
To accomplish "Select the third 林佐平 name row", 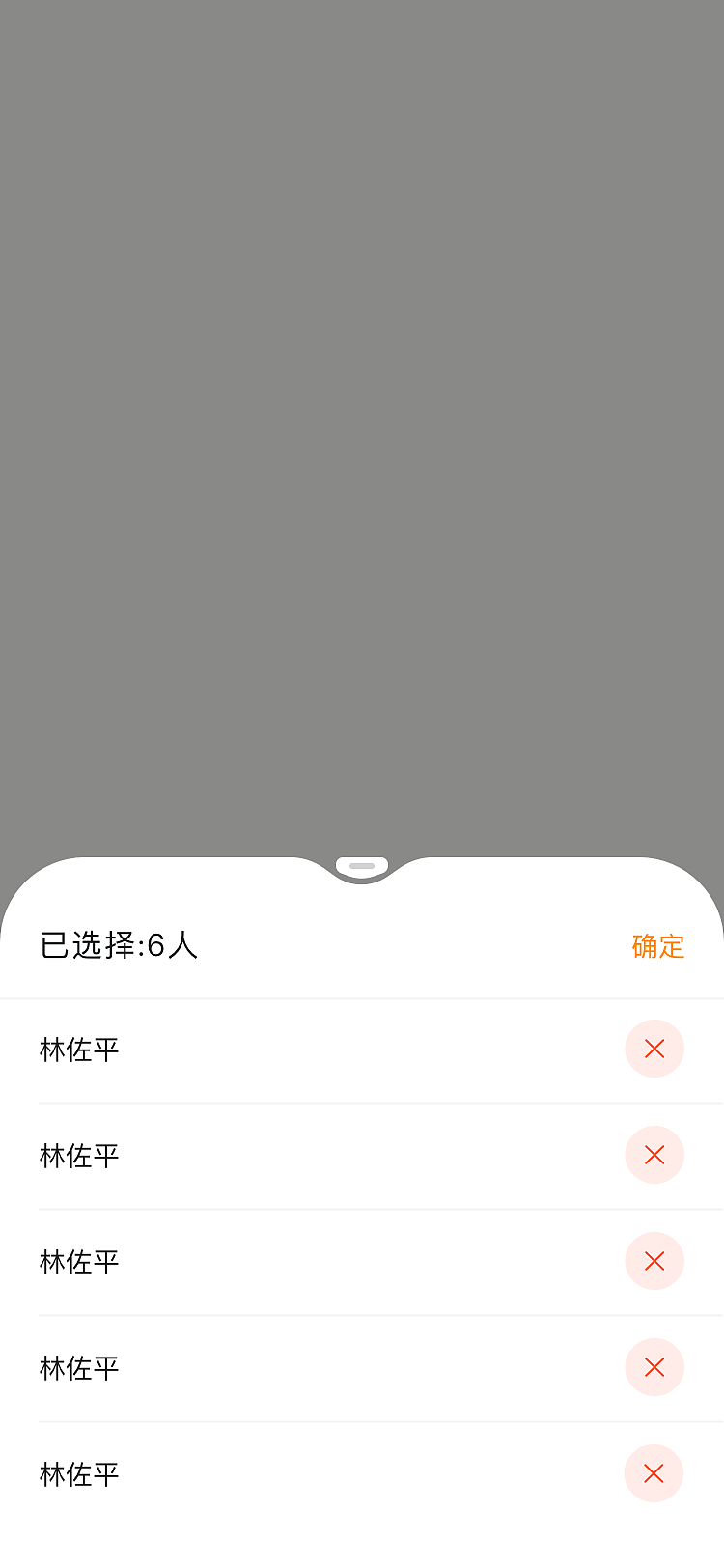I will tap(79, 1261).
